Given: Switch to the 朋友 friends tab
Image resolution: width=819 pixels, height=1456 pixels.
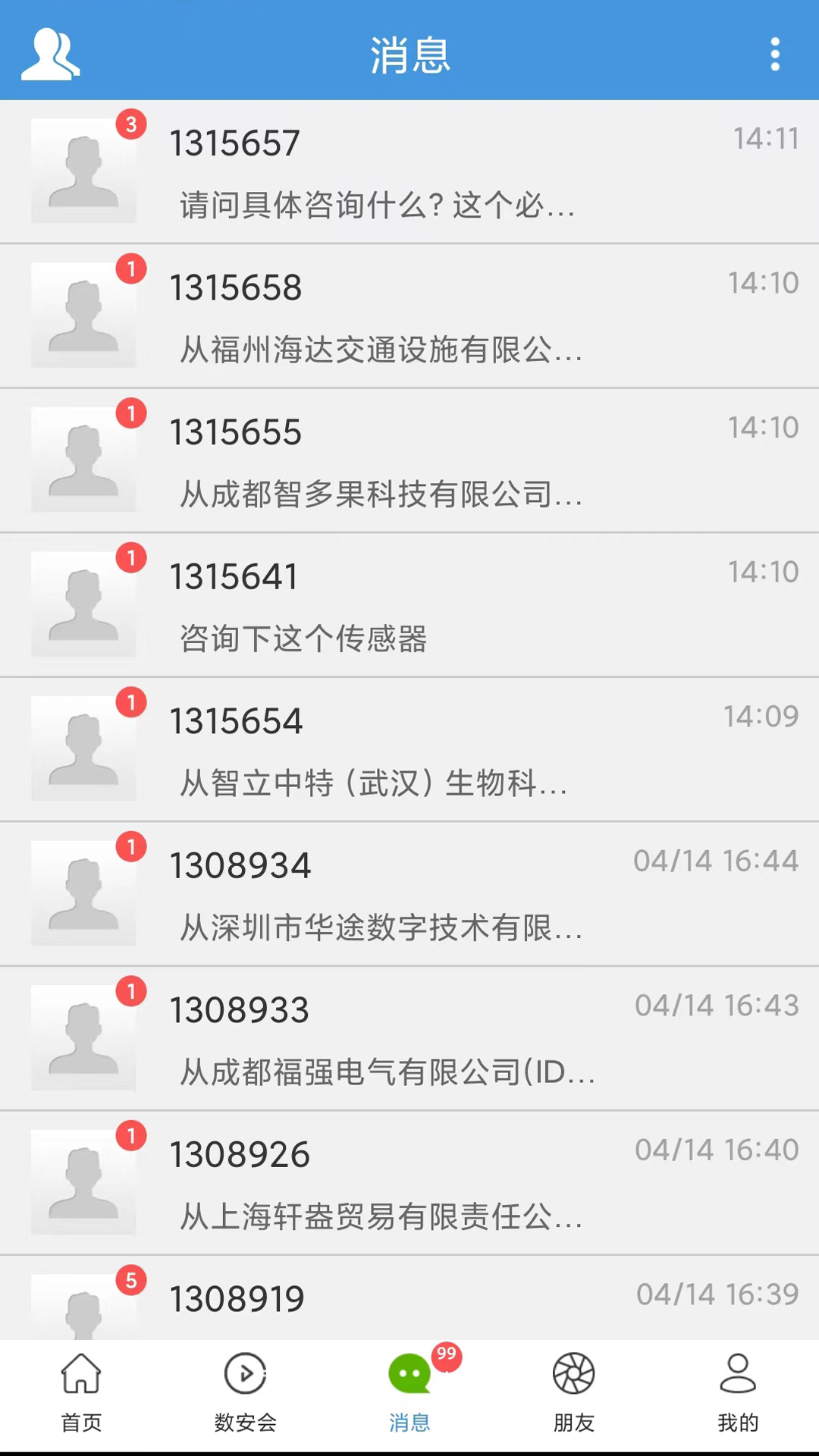Looking at the screenshot, I should [573, 1393].
